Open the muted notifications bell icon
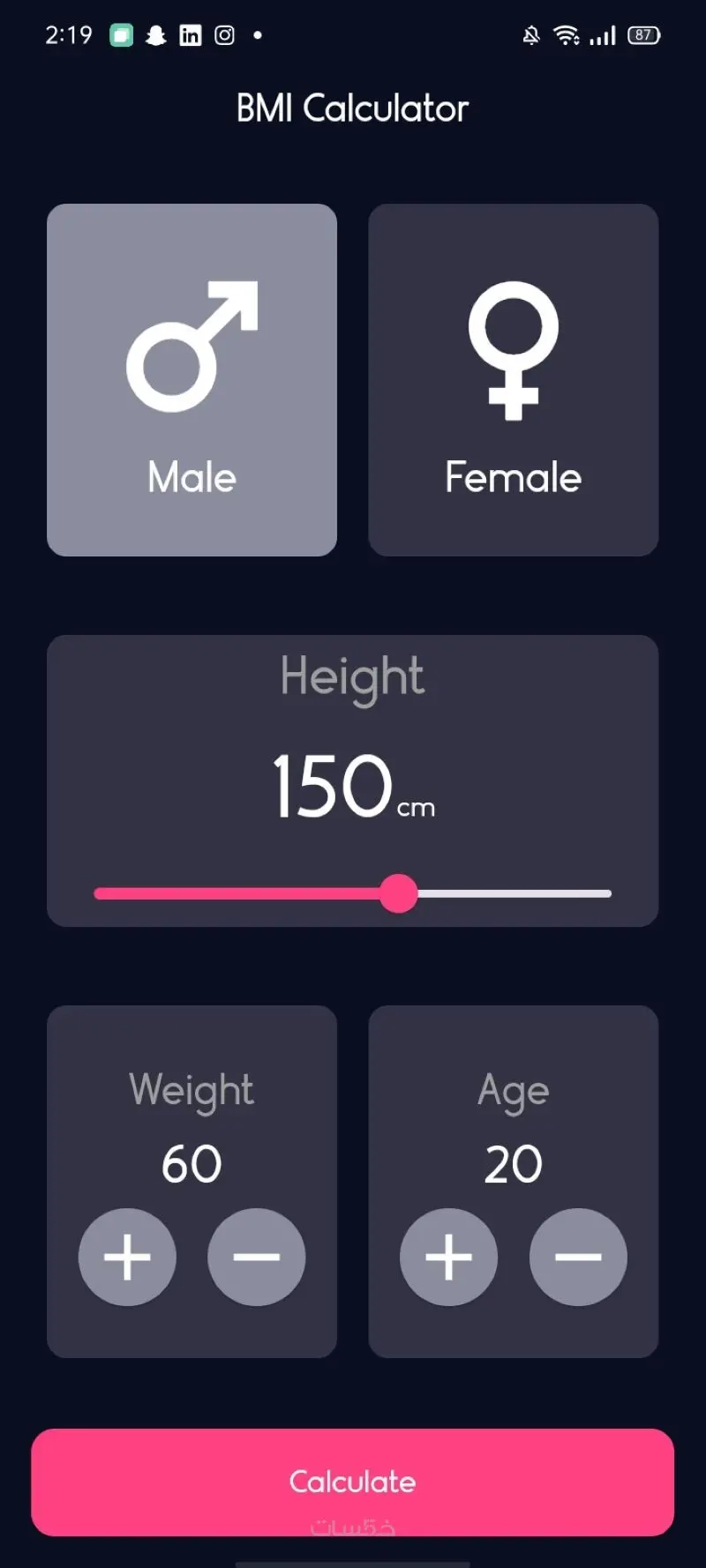The width and height of the screenshot is (706, 1568). [531, 34]
